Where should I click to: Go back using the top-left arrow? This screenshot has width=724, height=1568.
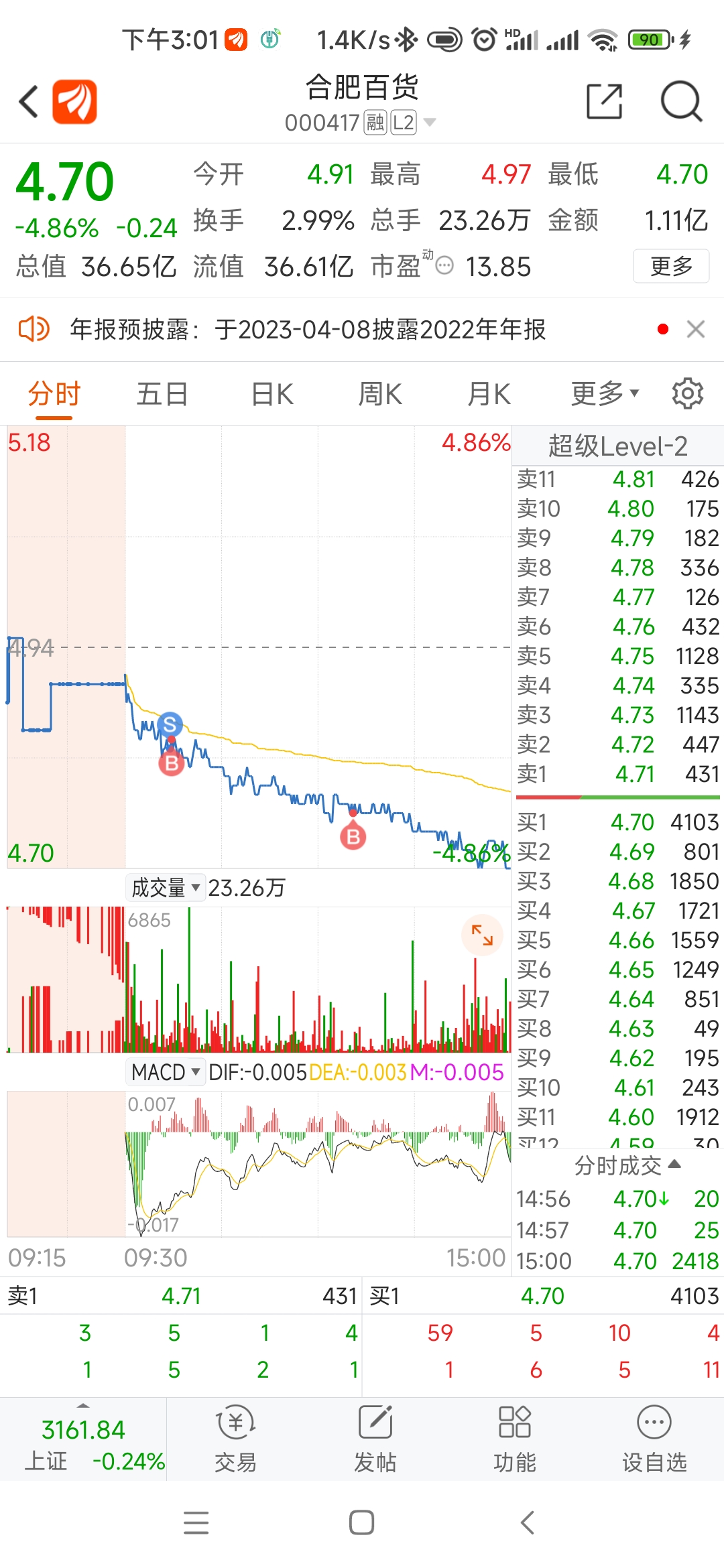point(28,102)
